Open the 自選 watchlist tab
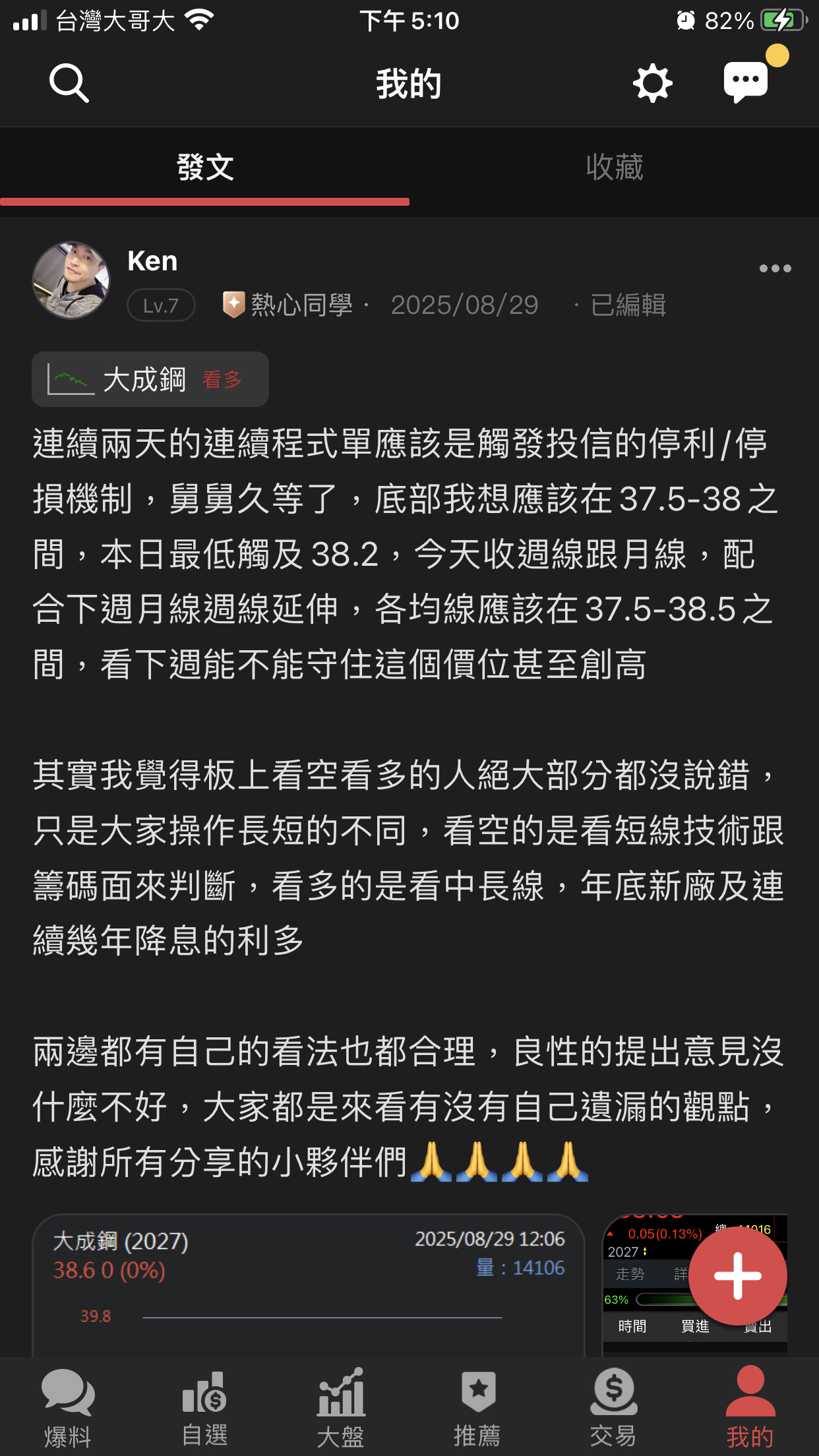Image resolution: width=819 pixels, height=1456 pixels. tap(204, 1407)
